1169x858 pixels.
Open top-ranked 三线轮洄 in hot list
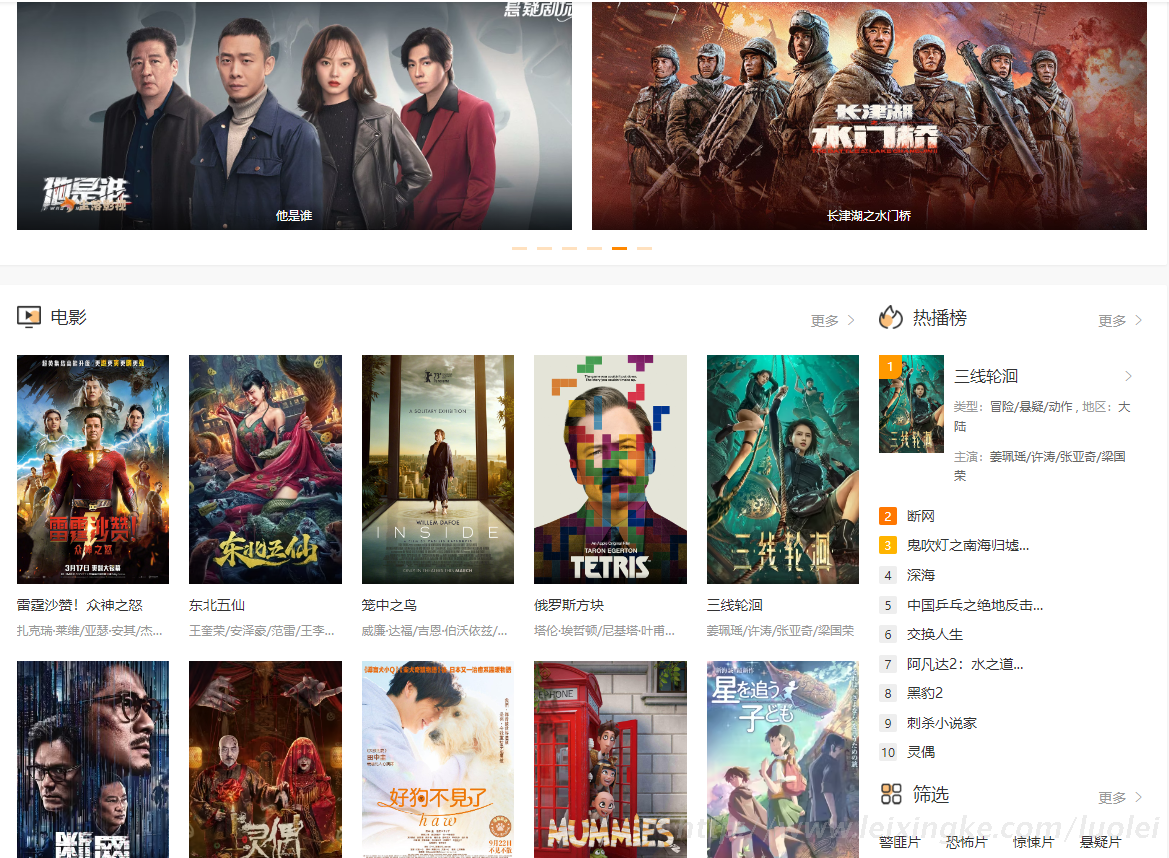pyautogui.click(x=986, y=376)
